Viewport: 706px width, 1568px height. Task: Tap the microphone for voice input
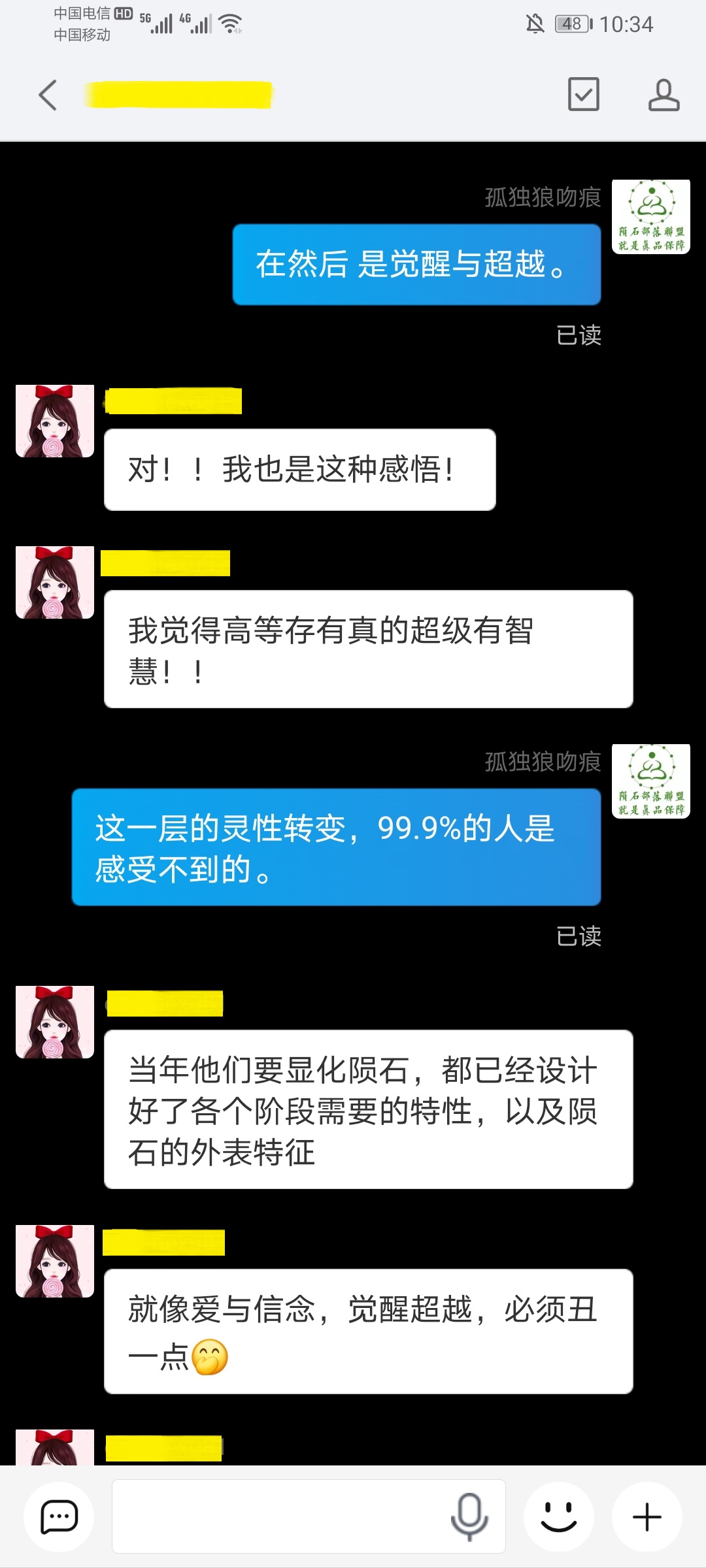469,1516
